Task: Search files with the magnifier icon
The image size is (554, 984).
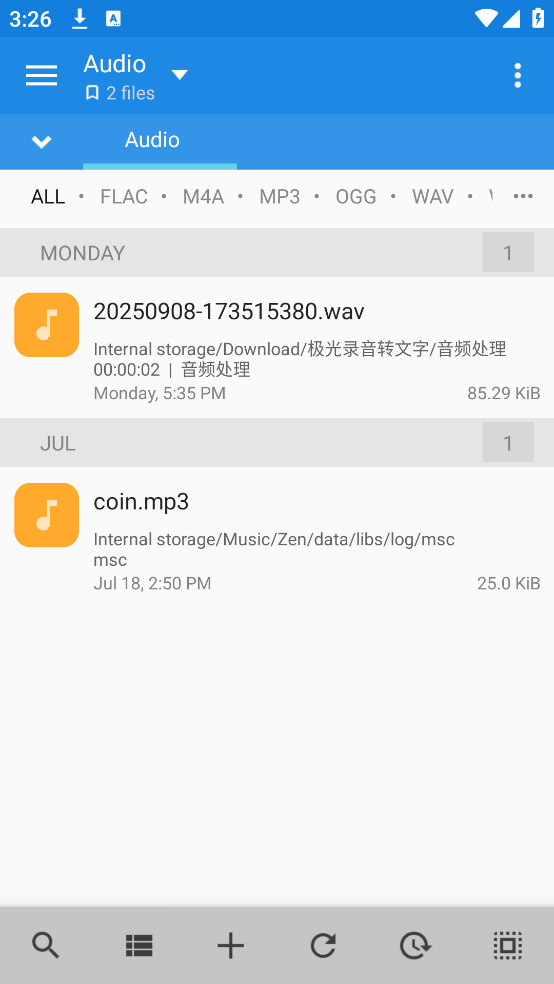Action: pos(46,945)
